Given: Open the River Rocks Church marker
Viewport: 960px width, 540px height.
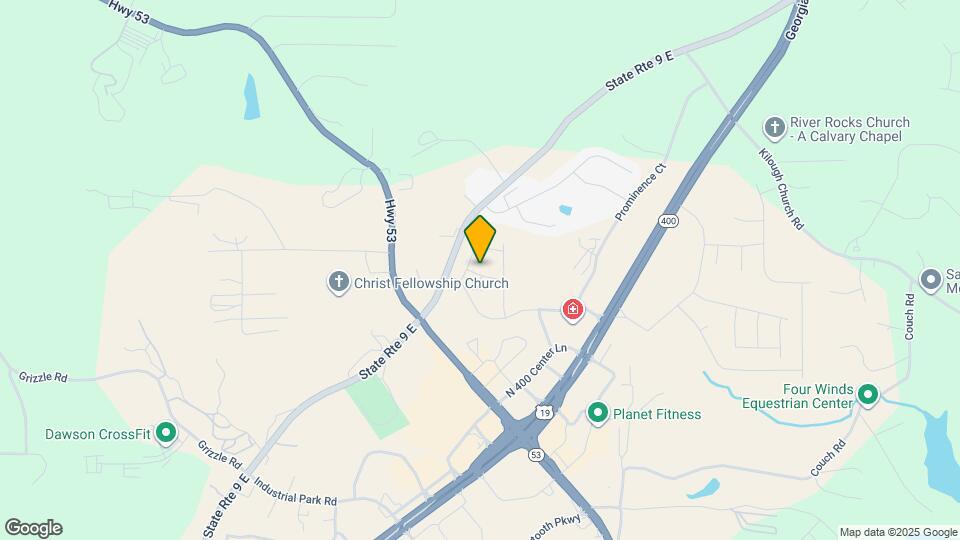Looking at the screenshot, I should click(773, 127).
